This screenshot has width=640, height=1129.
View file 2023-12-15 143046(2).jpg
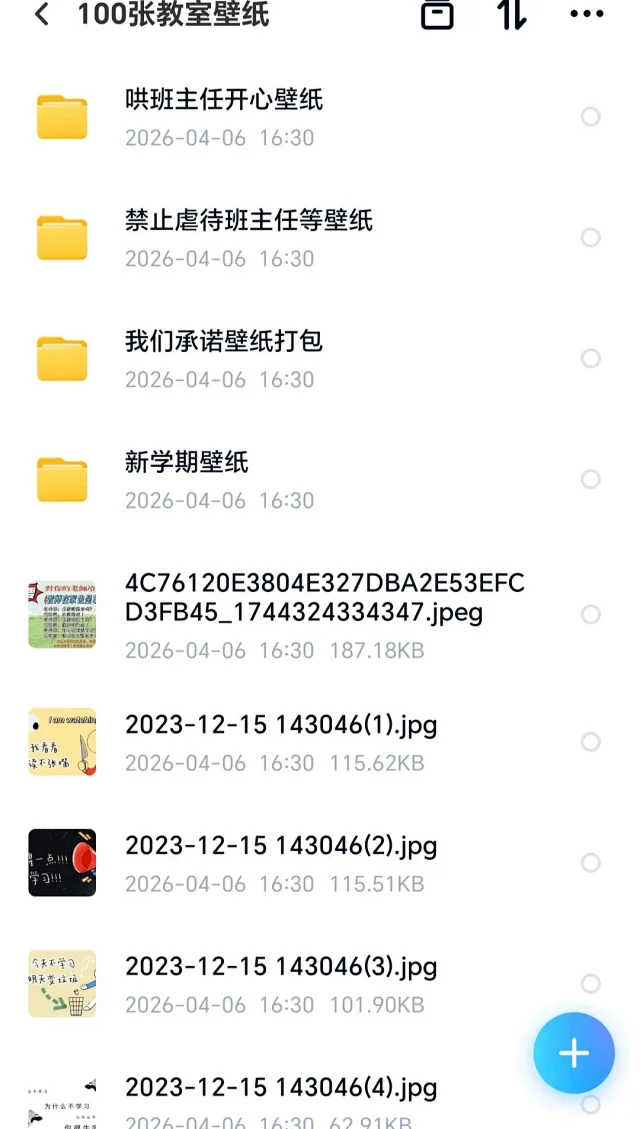(x=281, y=862)
